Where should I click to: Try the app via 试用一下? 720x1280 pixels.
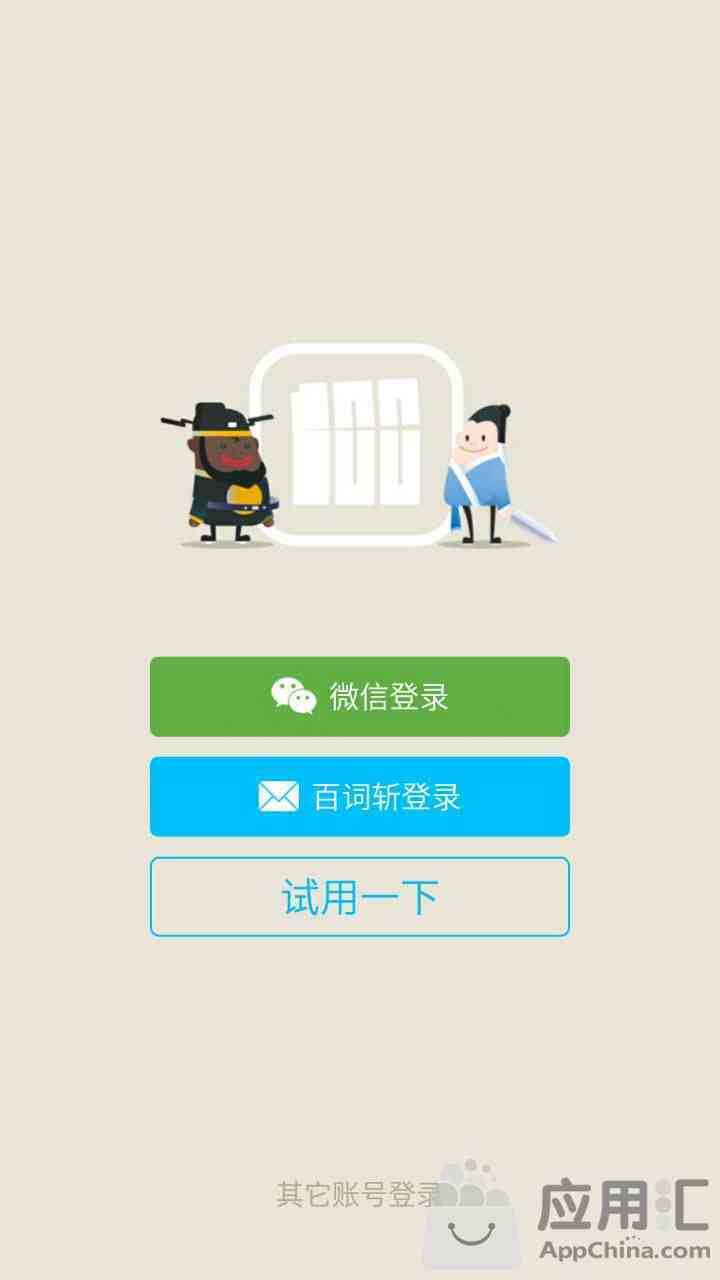pos(360,896)
